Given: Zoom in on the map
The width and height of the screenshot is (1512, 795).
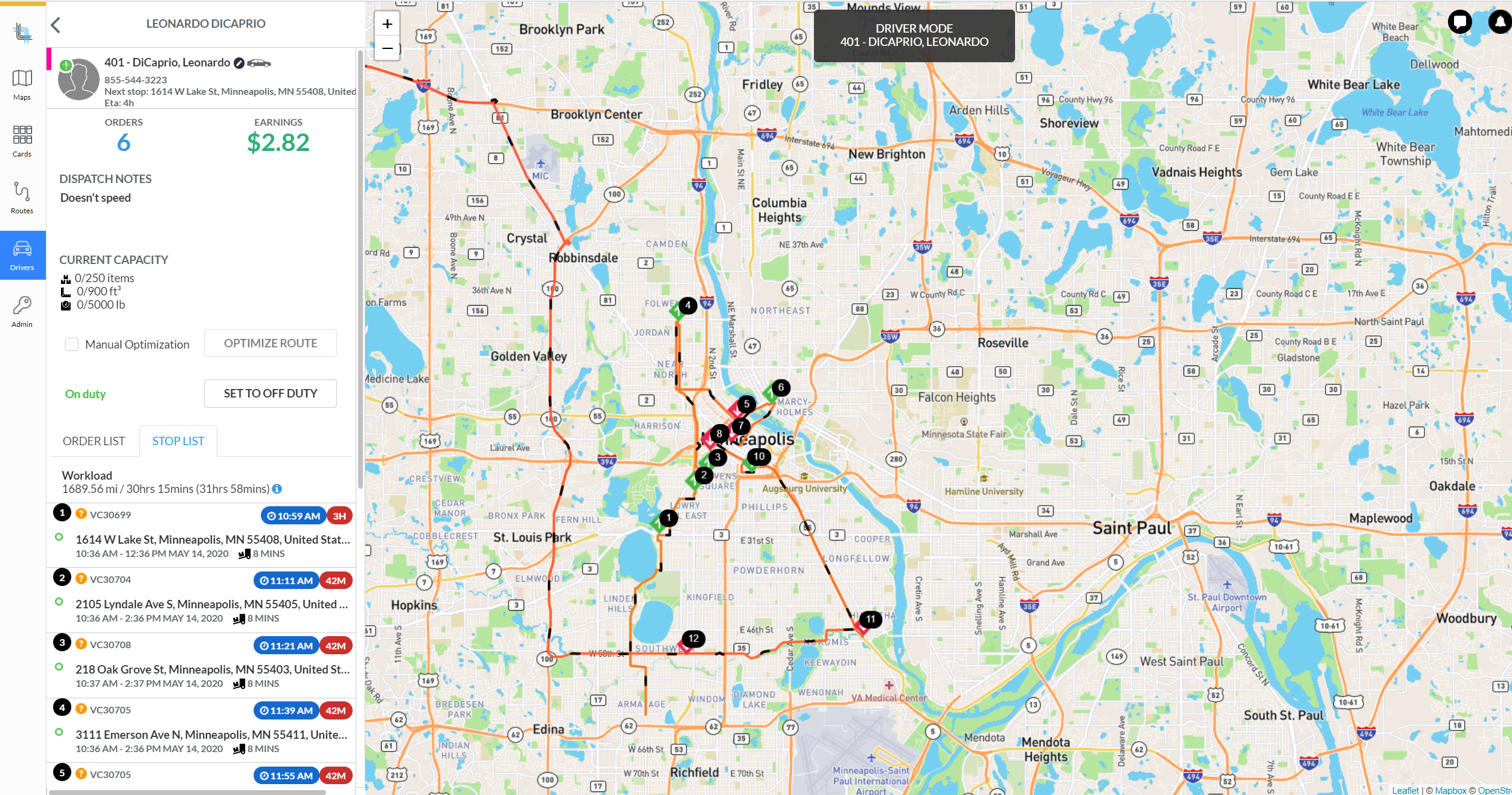Looking at the screenshot, I should click(x=387, y=24).
